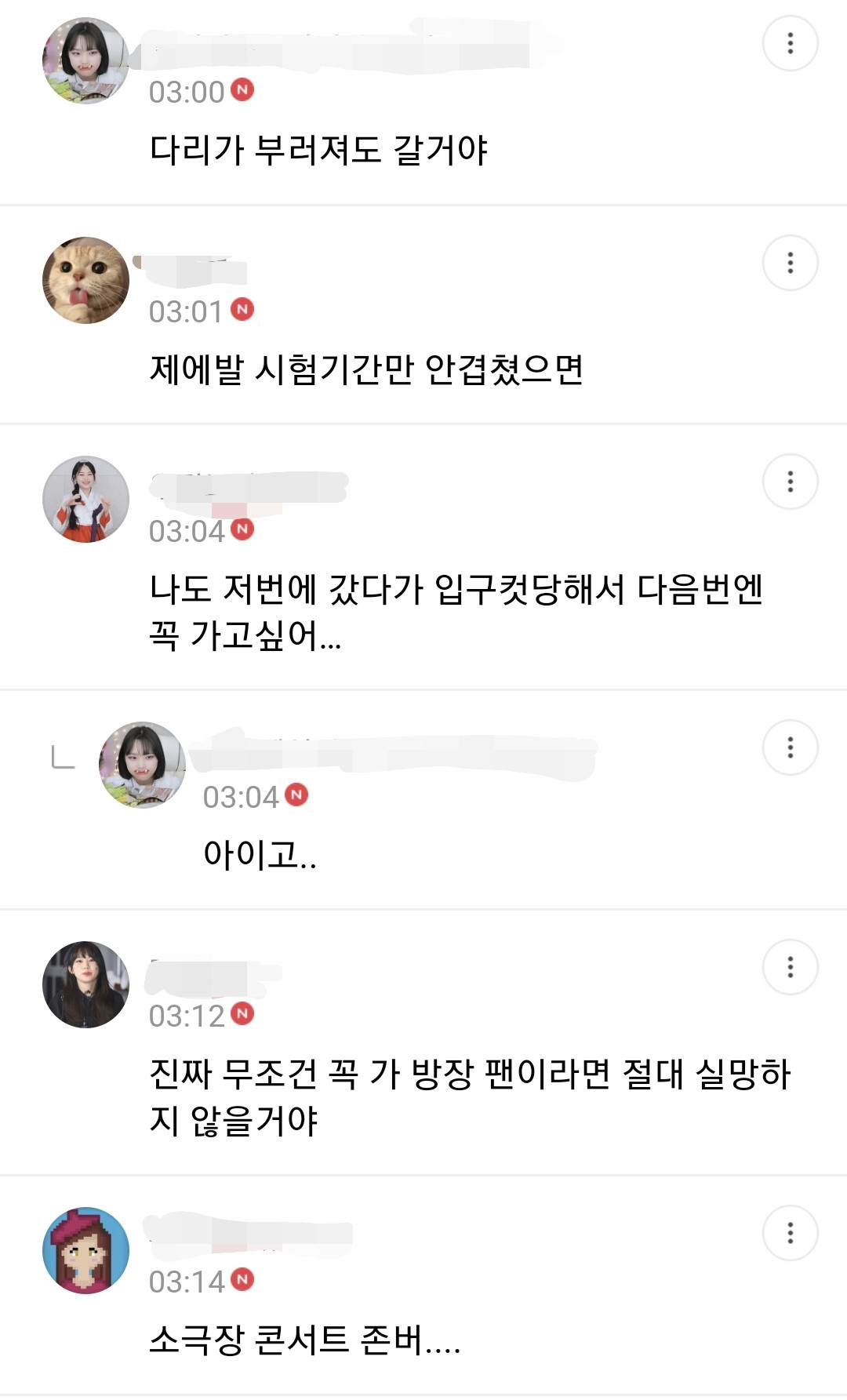Tap the hanbok avatar at 03:04

85,499
